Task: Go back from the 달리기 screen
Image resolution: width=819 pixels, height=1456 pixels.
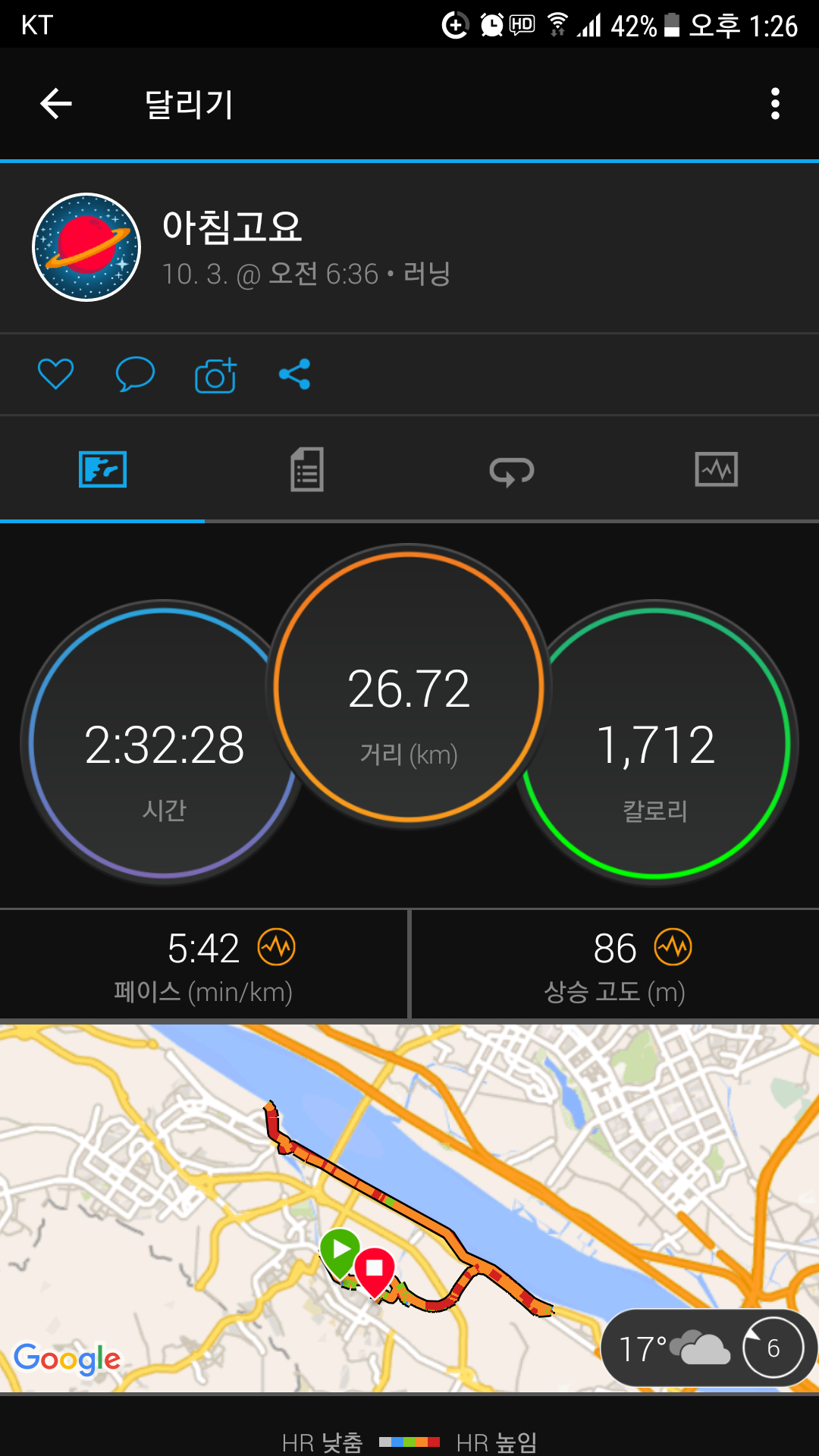Action: tap(56, 104)
